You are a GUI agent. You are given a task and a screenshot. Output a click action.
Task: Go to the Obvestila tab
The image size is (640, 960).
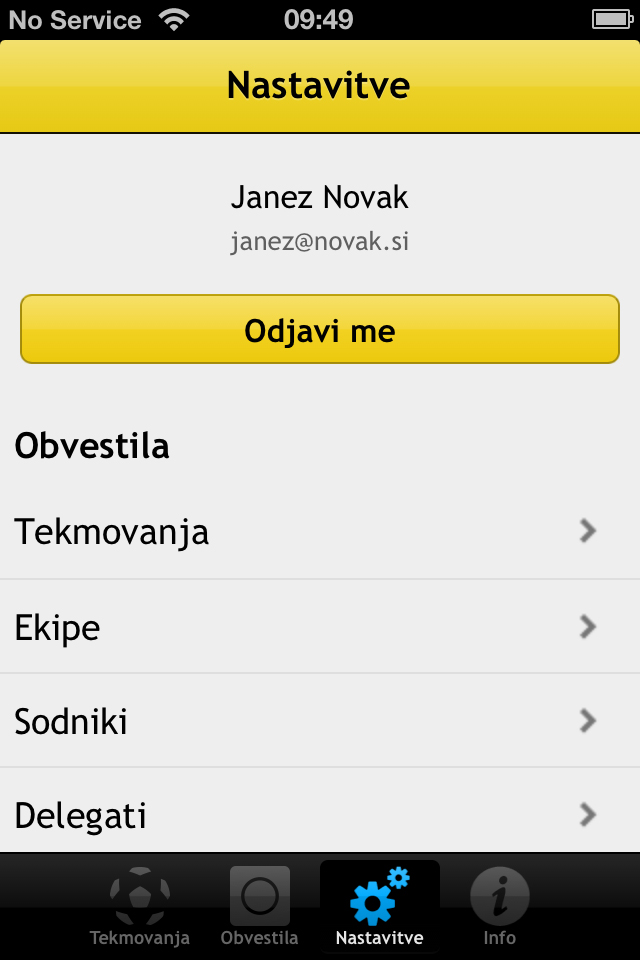click(260, 906)
